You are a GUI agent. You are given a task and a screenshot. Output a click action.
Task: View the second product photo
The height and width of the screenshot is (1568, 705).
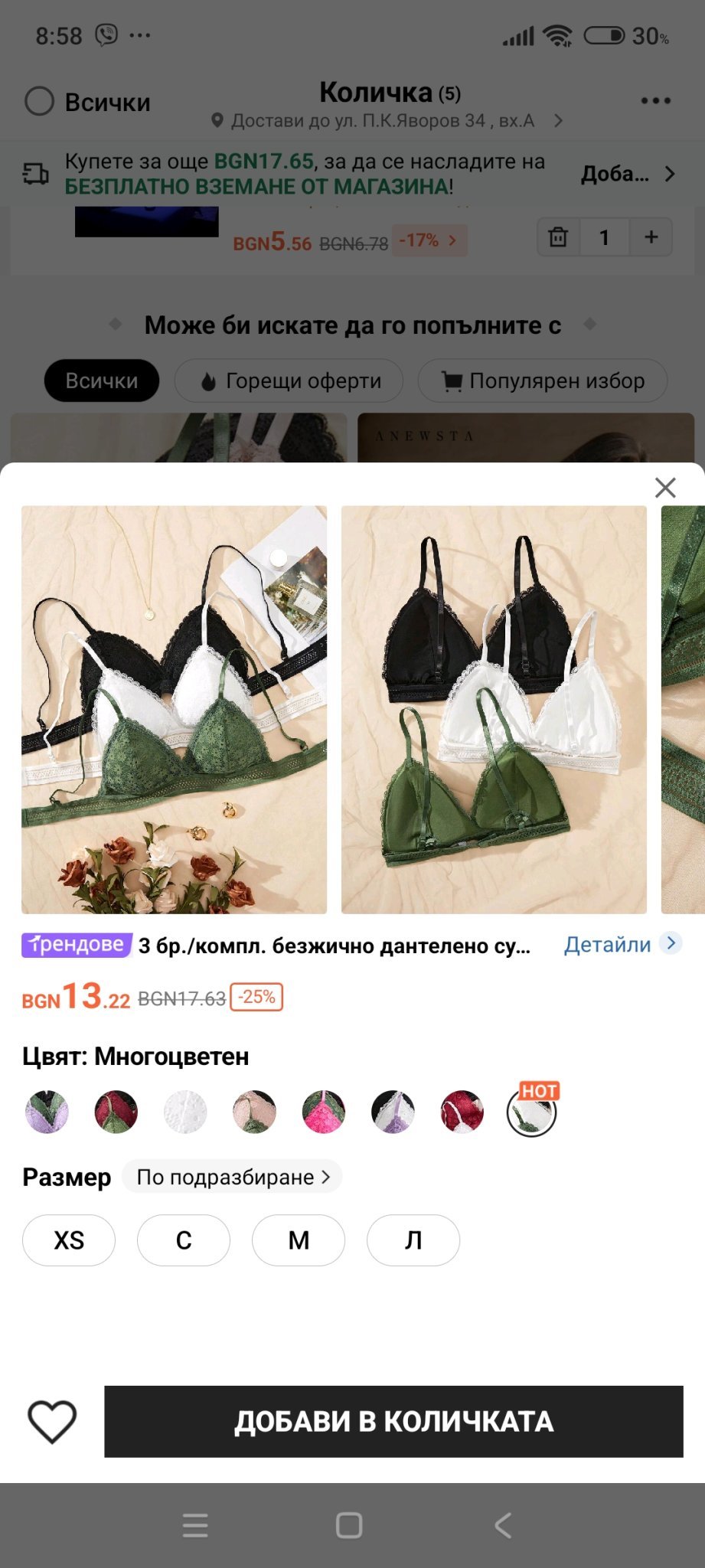click(x=494, y=709)
